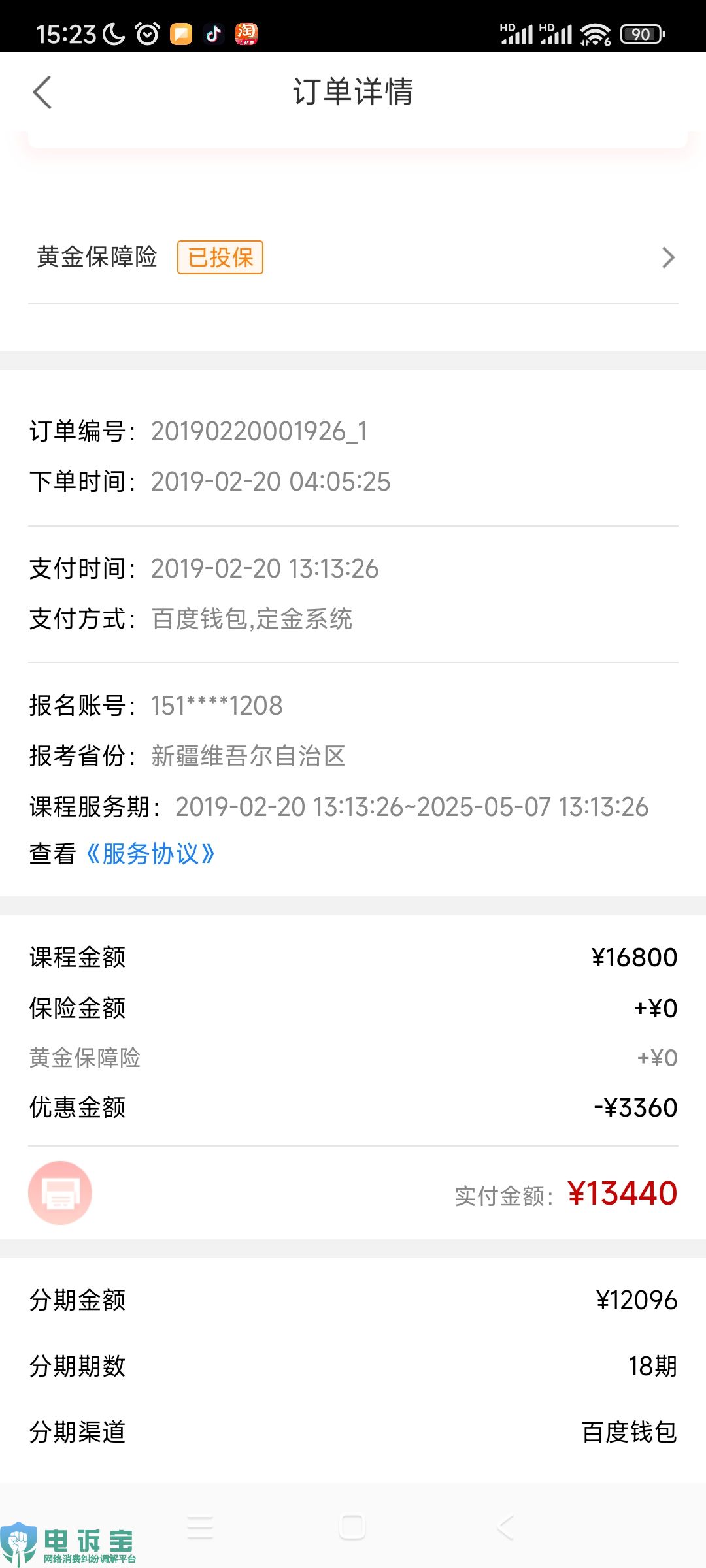The width and height of the screenshot is (706, 1568).
Task: Tap the system back navigation button
Action: (505, 1527)
